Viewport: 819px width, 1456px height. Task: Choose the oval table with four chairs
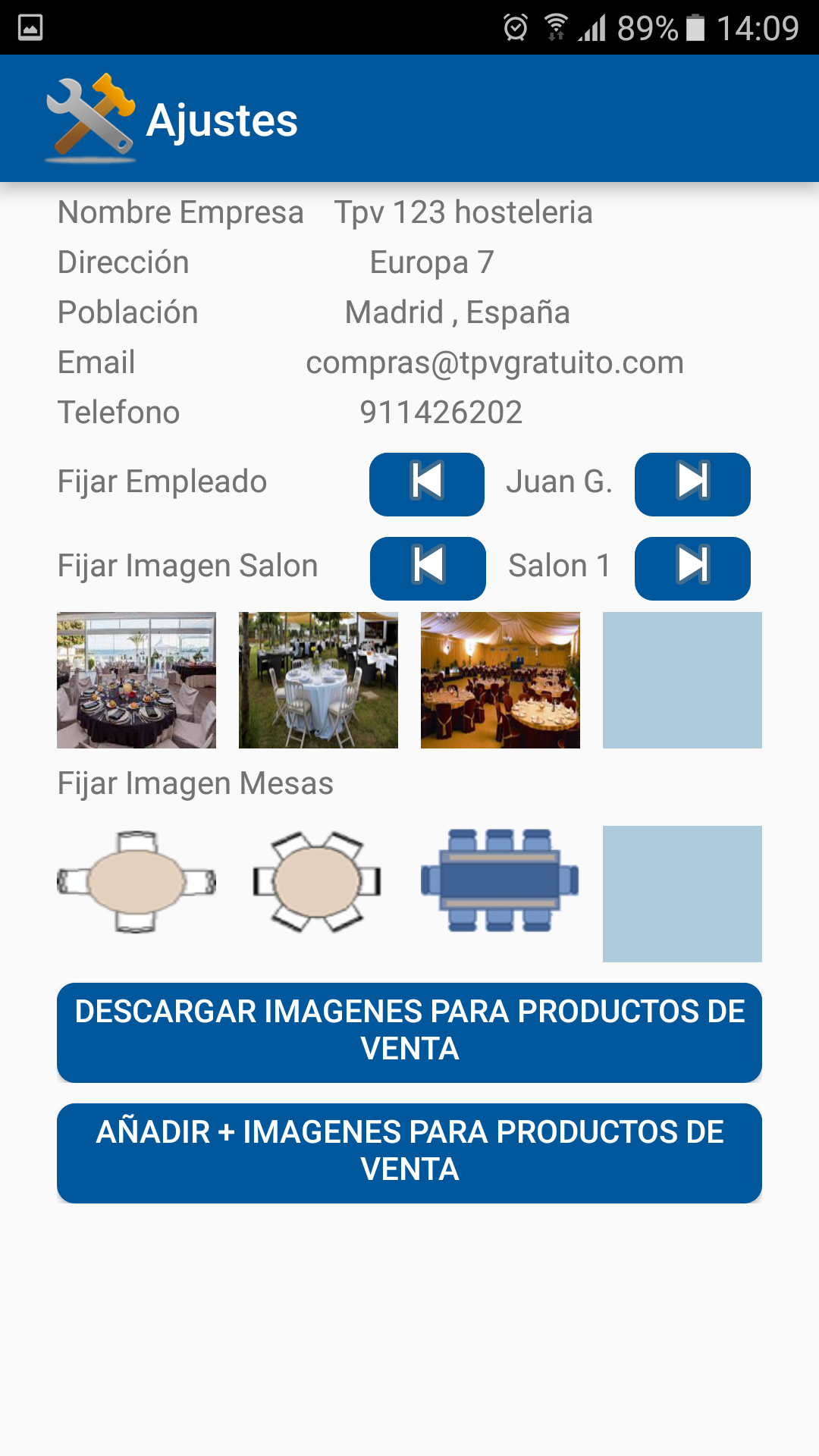pos(136,881)
